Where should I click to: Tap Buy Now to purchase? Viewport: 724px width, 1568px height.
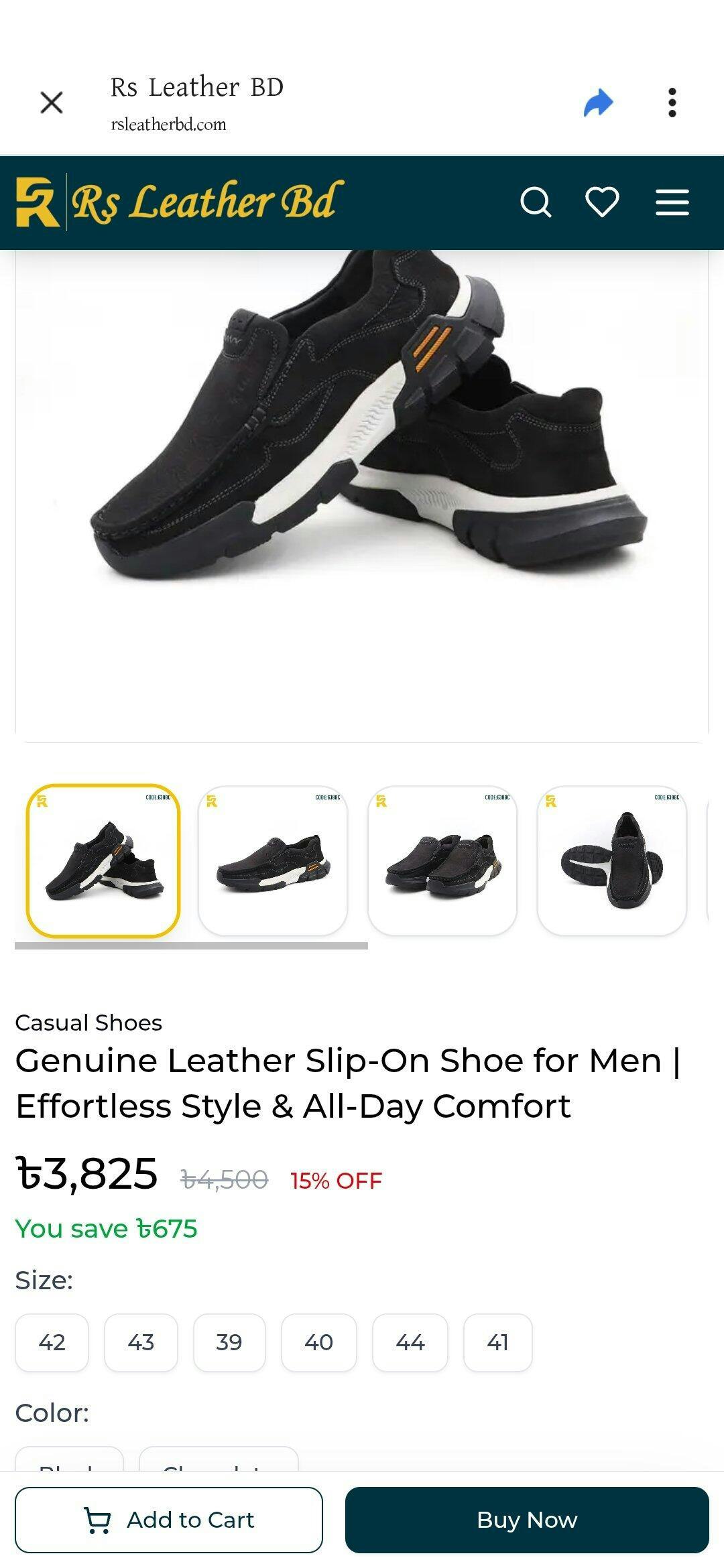click(x=527, y=1520)
